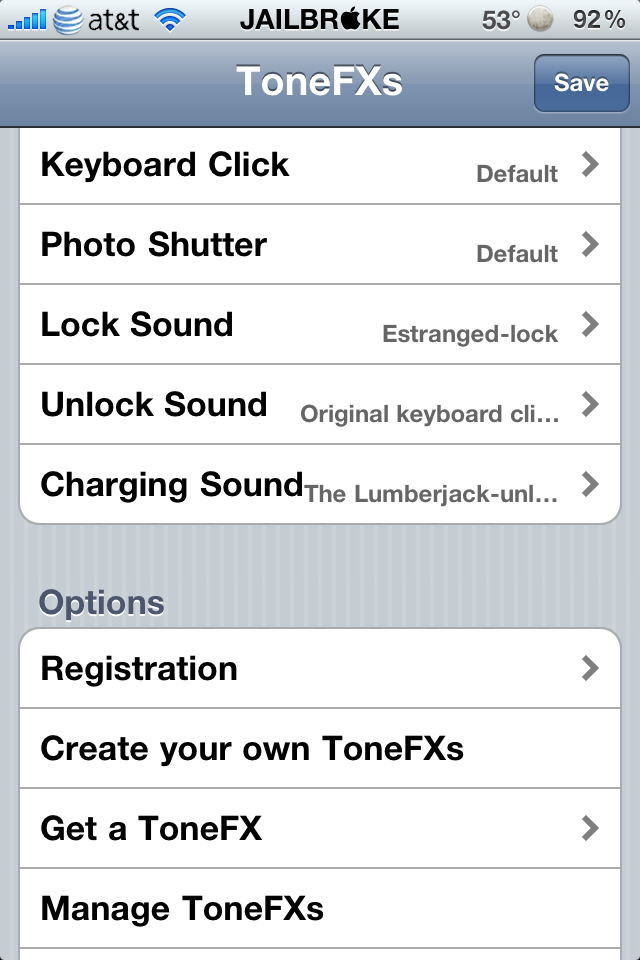Open Registration options
The image size is (640, 960).
(320, 669)
